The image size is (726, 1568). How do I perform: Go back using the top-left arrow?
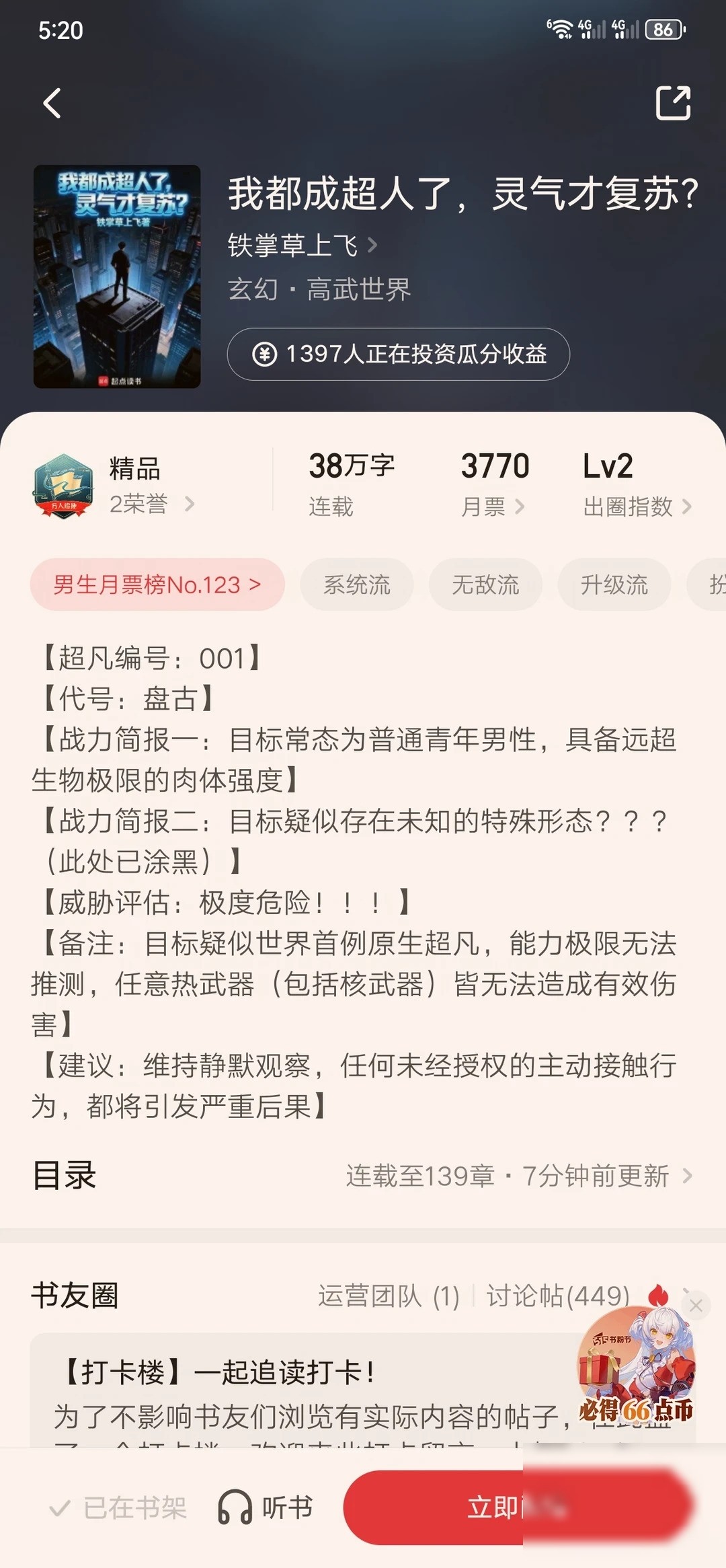click(52, 103)
